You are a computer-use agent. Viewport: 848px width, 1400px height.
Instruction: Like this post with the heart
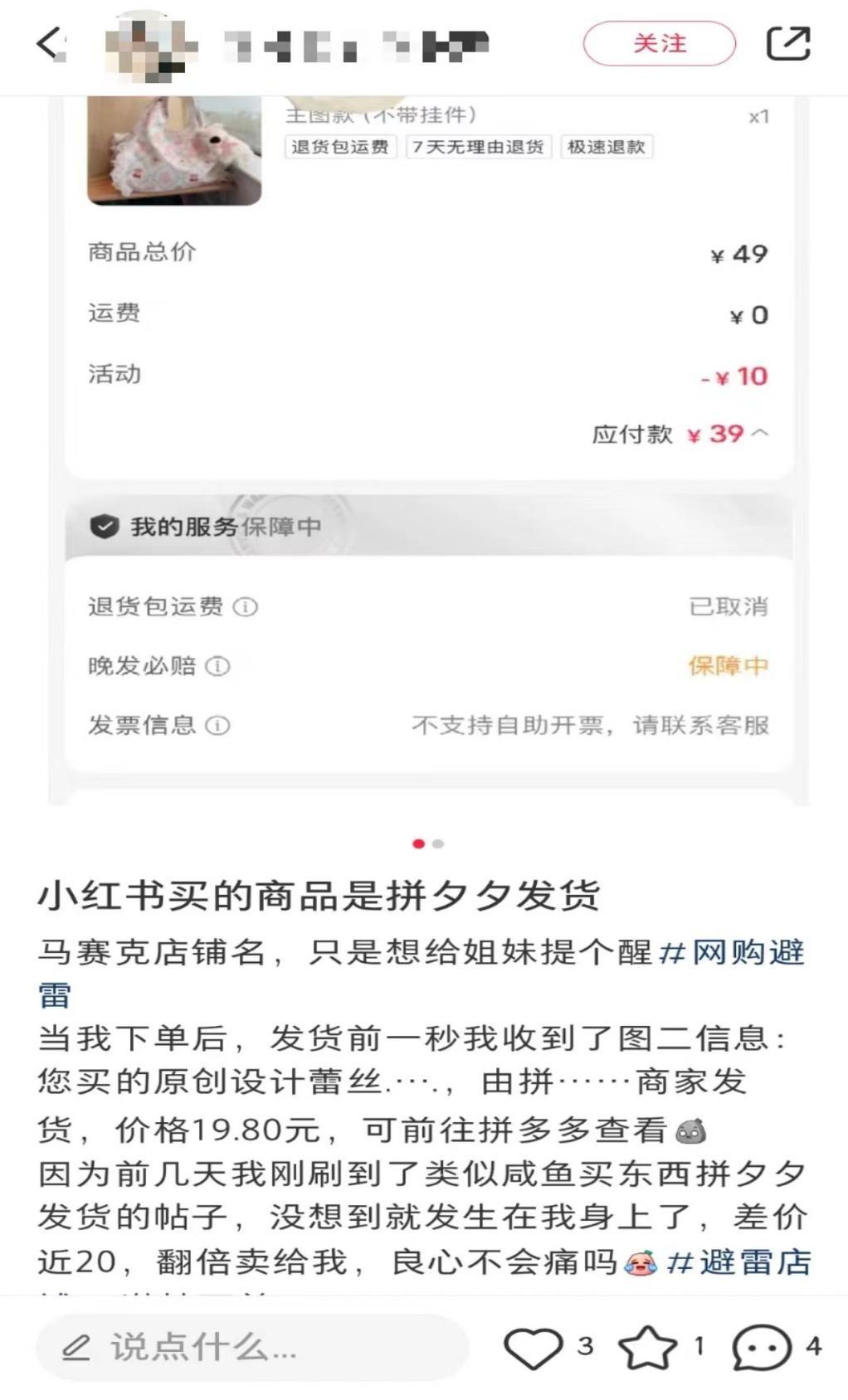click(x=533, y=1347)
